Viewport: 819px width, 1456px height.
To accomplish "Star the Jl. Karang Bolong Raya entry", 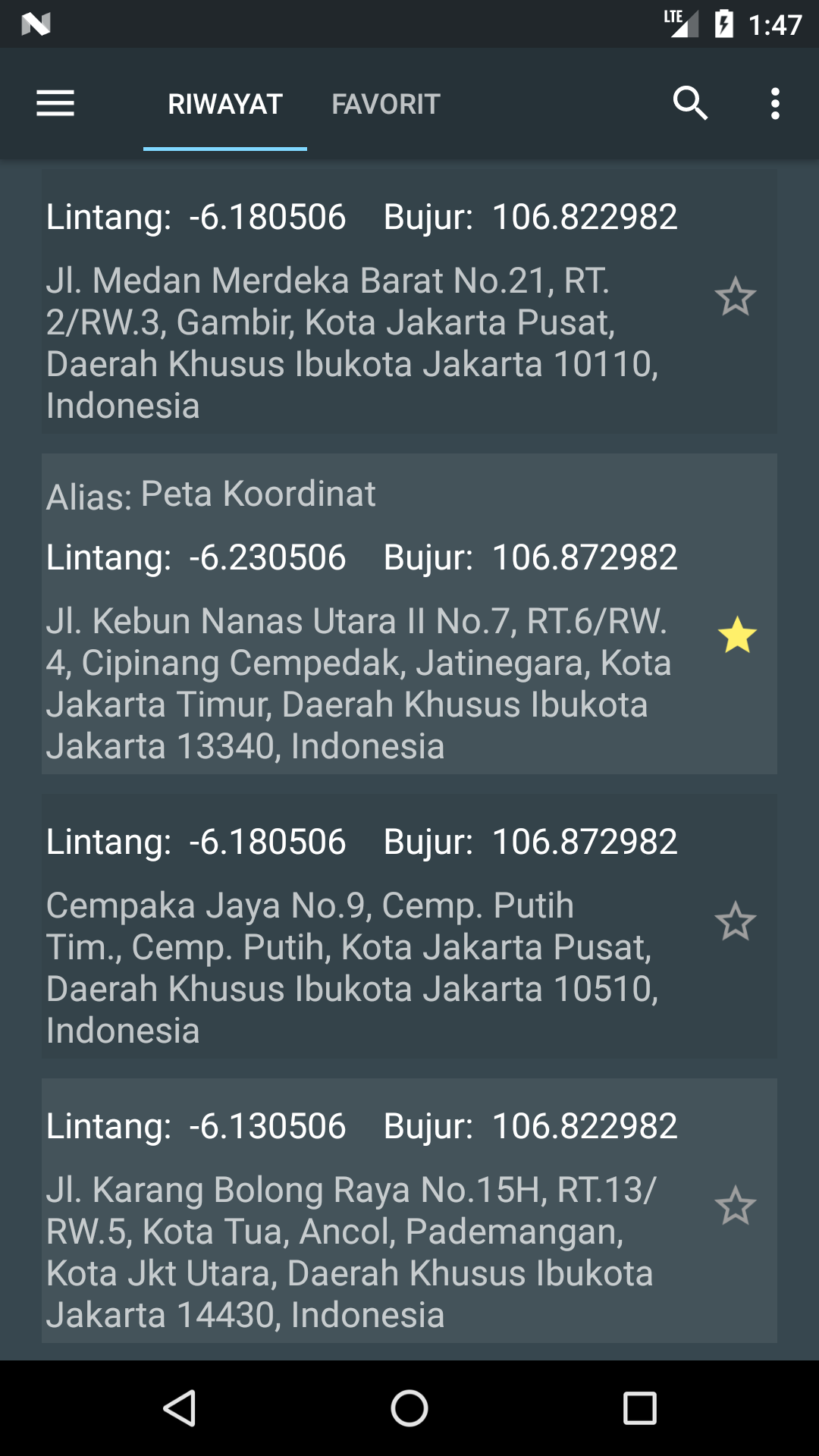I will point(736,1206).
